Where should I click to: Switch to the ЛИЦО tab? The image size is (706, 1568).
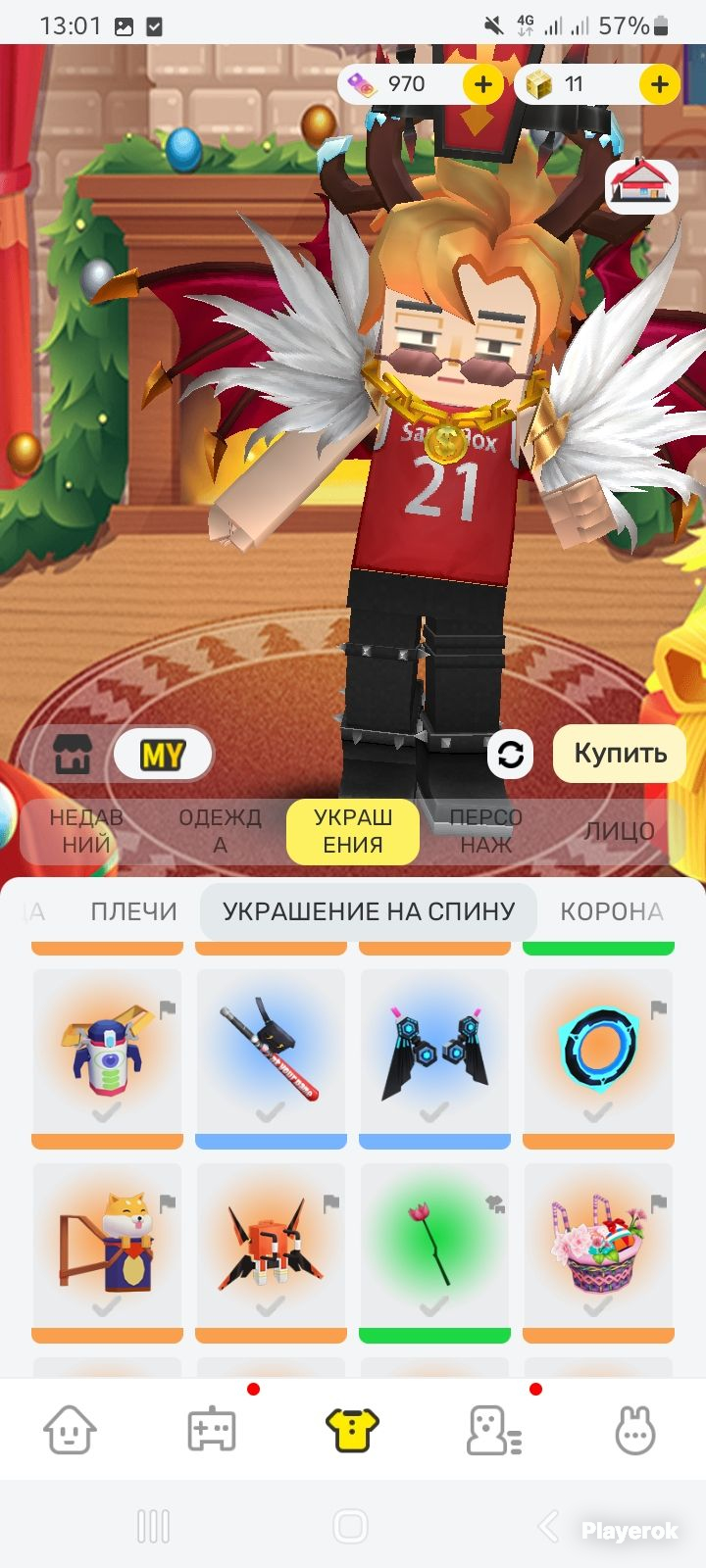click(620, 831)
